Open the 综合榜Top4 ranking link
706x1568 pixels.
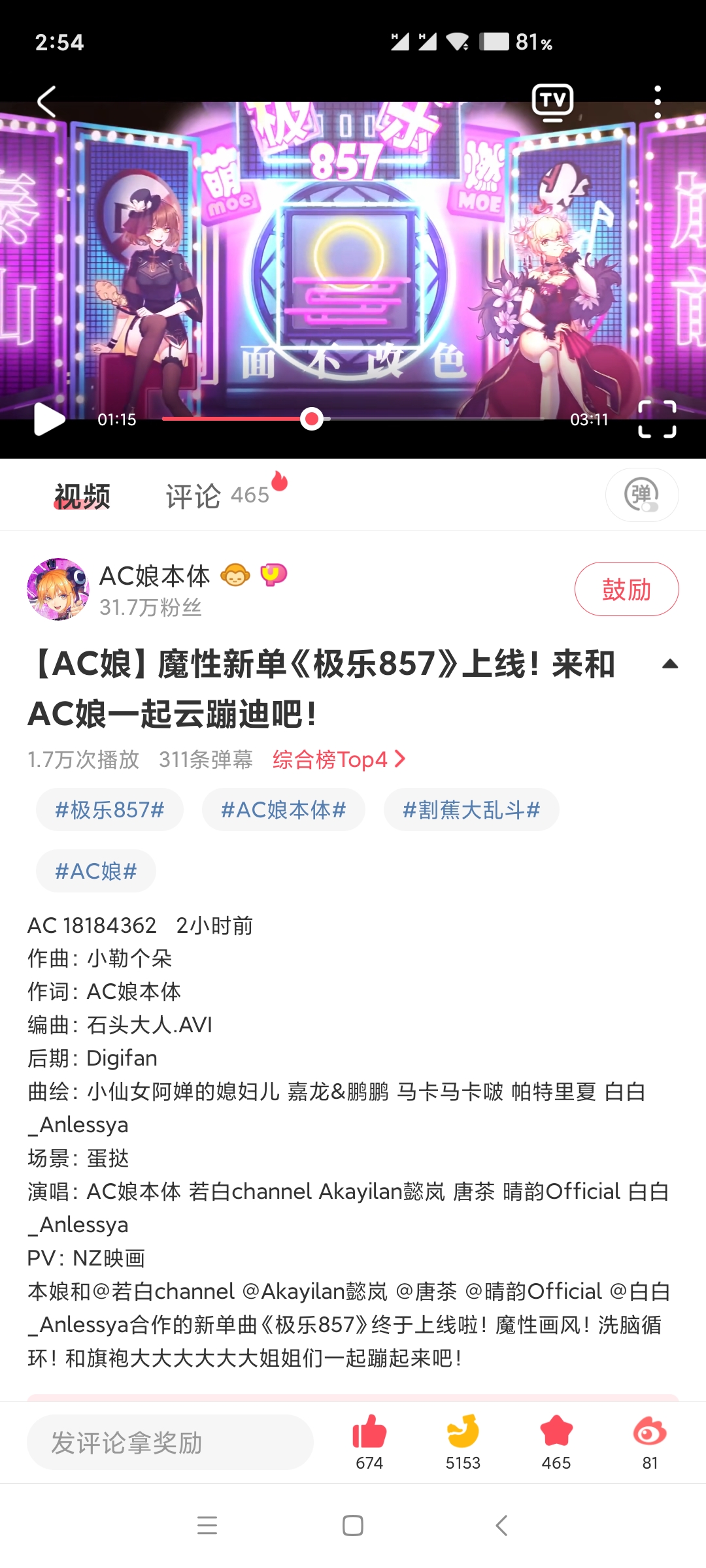339,759
